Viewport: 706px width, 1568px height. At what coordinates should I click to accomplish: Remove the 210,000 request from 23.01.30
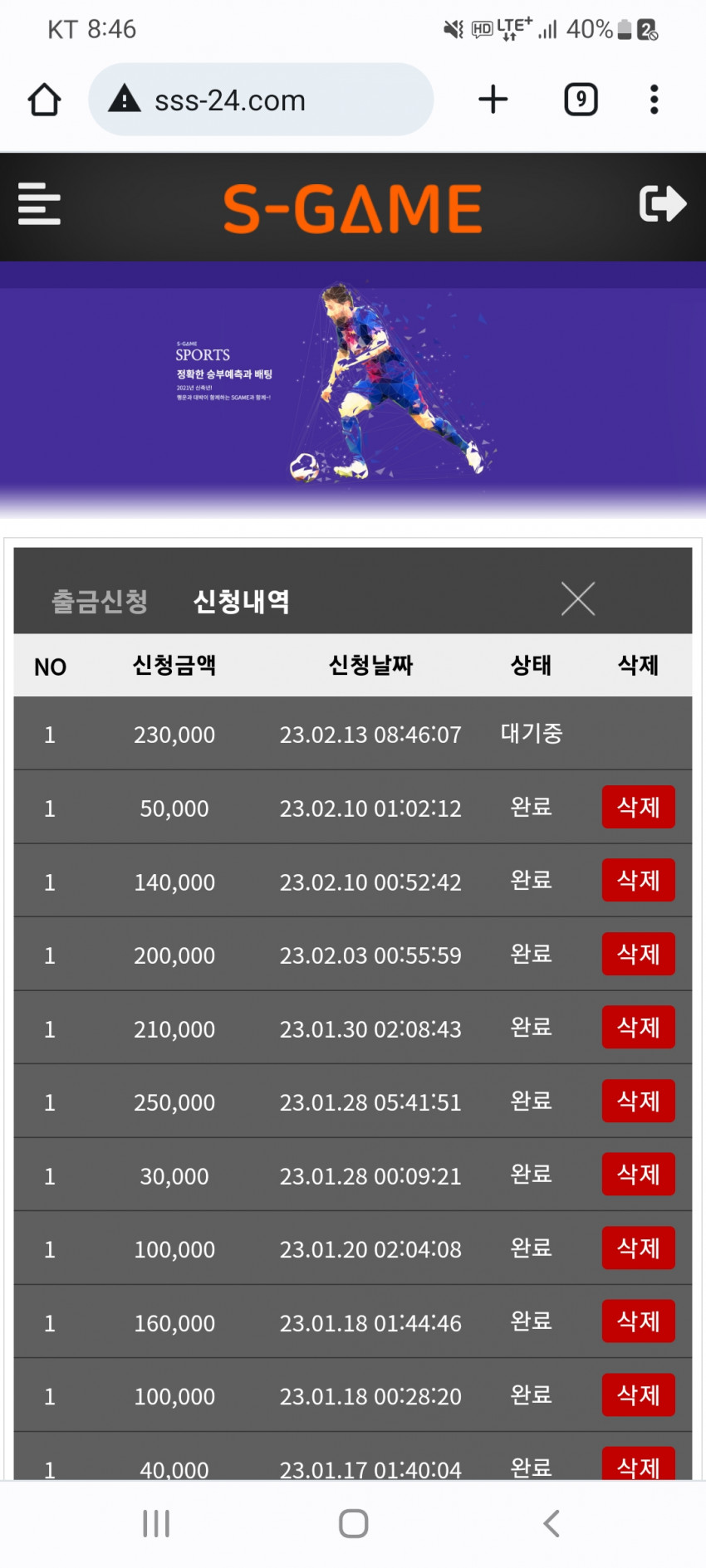coord(638,1027)
